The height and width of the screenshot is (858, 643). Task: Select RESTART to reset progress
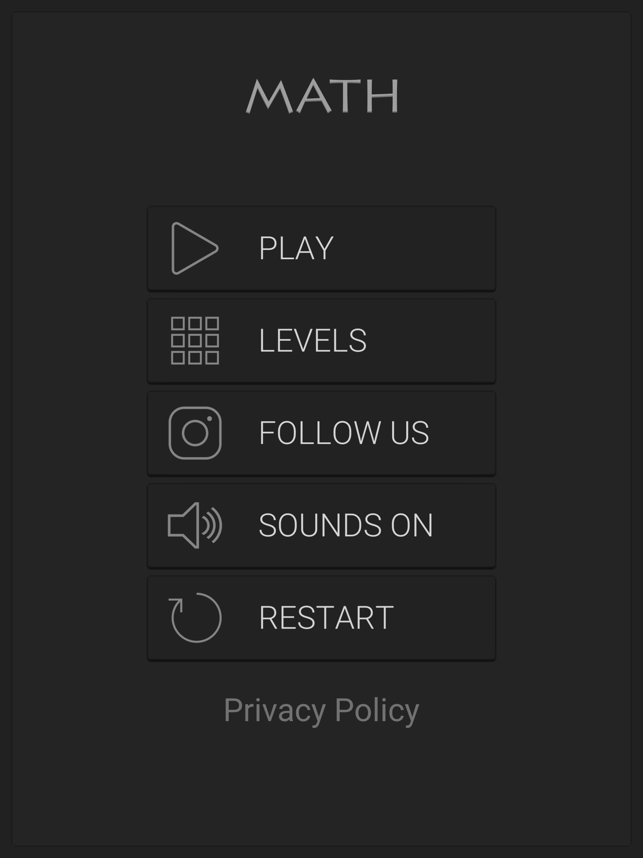point(321,618)
